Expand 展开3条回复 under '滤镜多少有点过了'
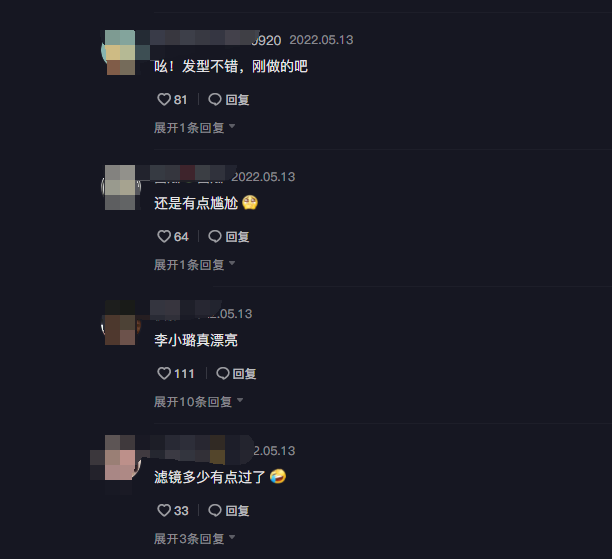The width and height of the screenshot is (612, 559). [x=194, y=539]
